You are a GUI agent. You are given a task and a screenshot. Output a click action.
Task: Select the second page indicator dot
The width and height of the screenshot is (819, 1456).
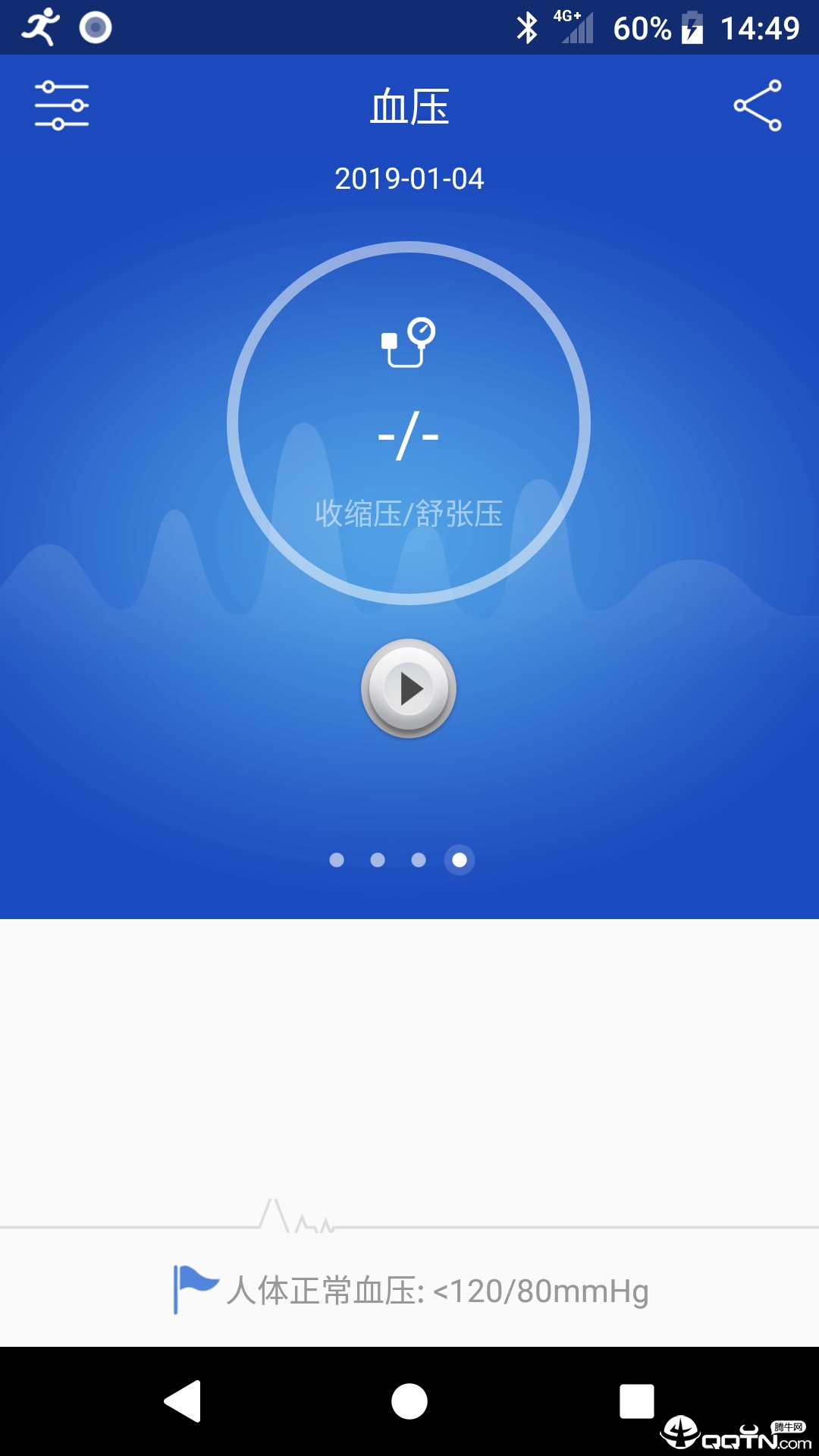click(x=378, y=861)
